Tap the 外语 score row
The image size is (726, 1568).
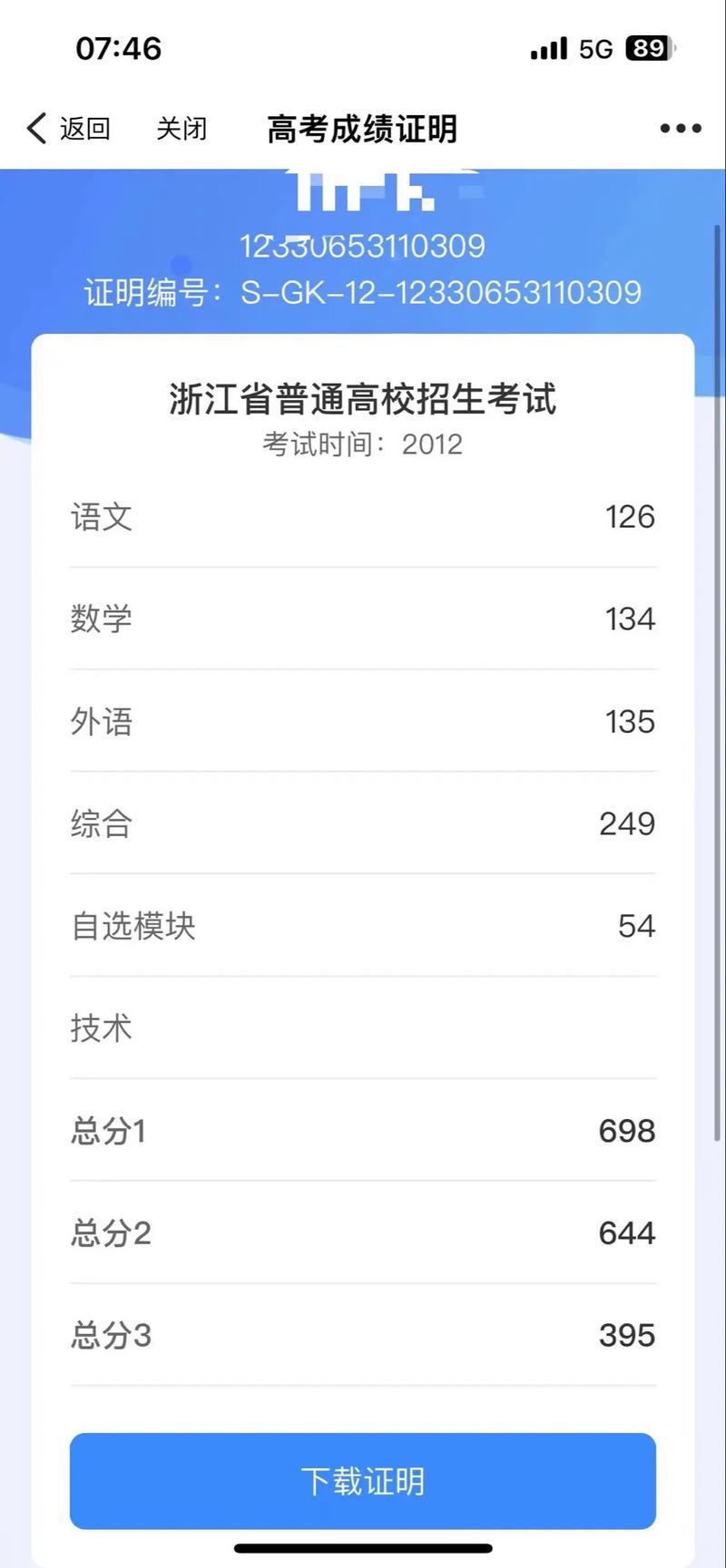[x=363, y=722]
